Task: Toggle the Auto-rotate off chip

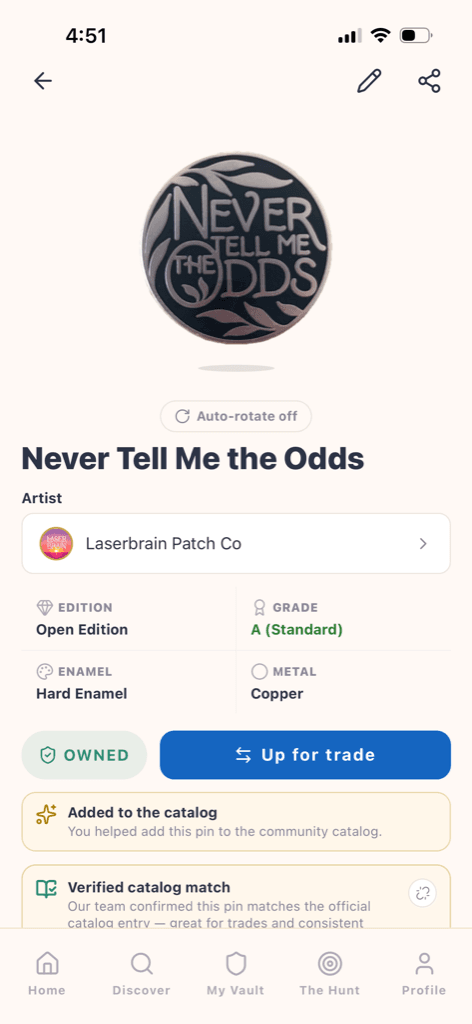Action: [236, 416]
